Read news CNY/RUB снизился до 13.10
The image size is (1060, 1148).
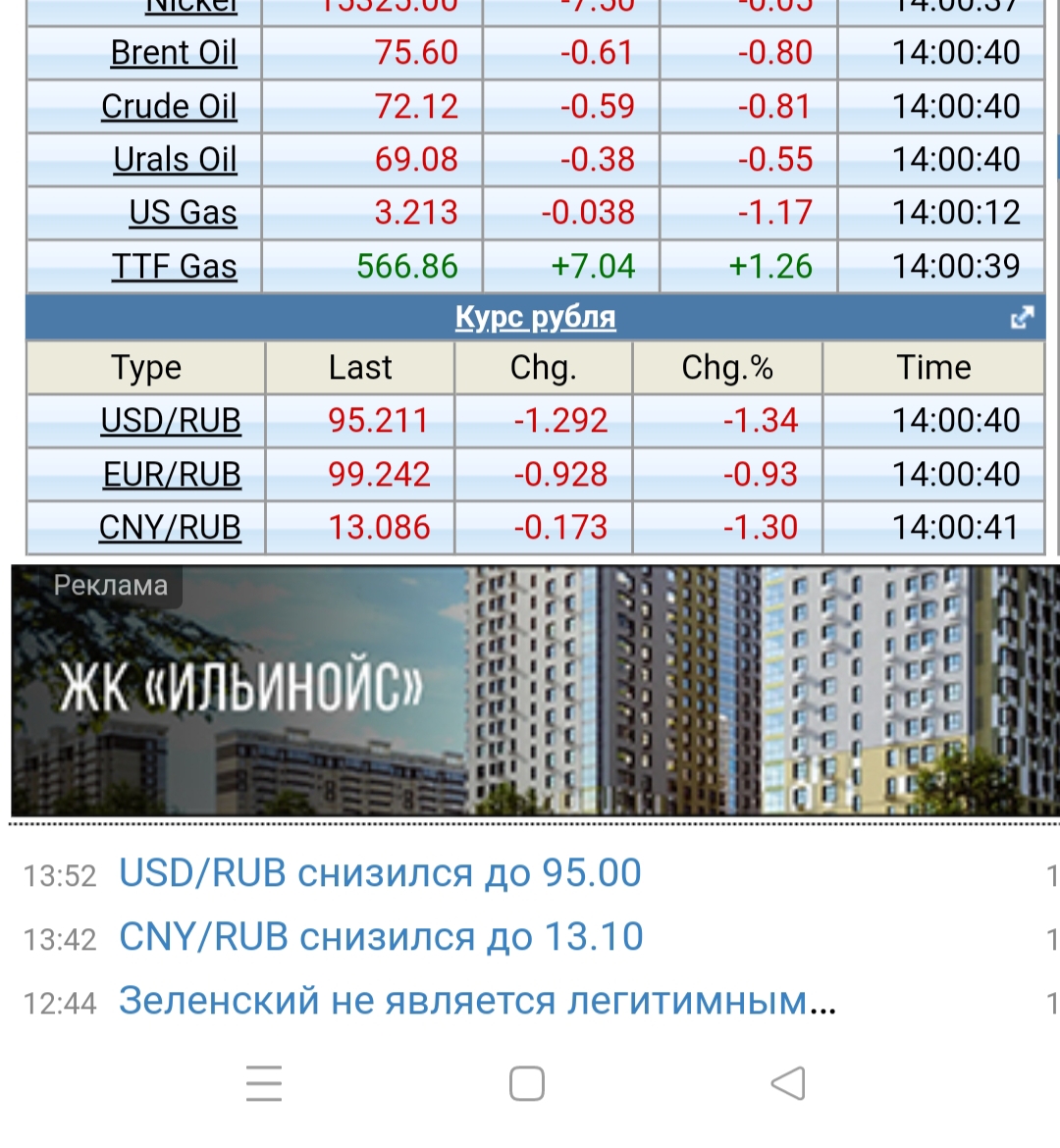tap(381, 937)
